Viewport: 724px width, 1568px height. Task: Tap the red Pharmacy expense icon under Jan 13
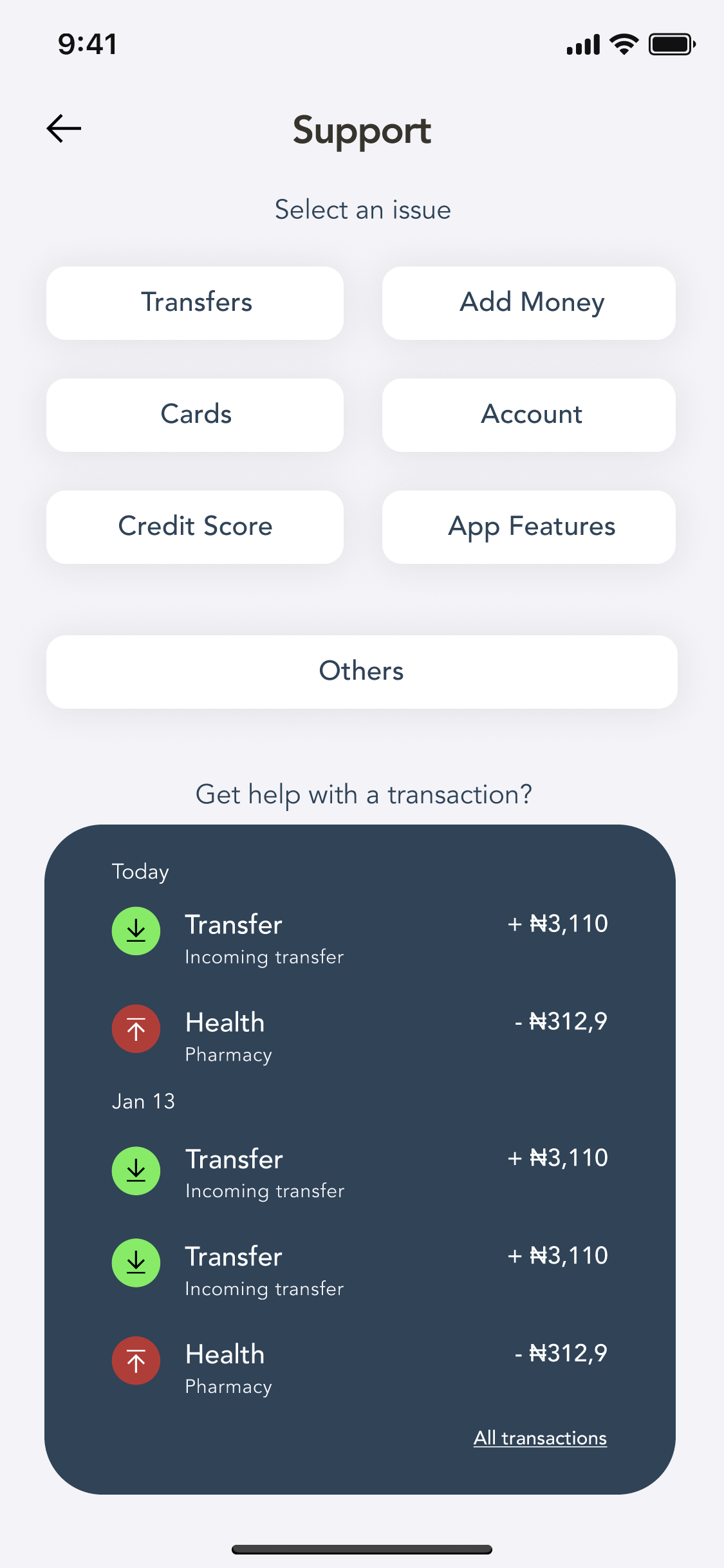[136, 1360]
